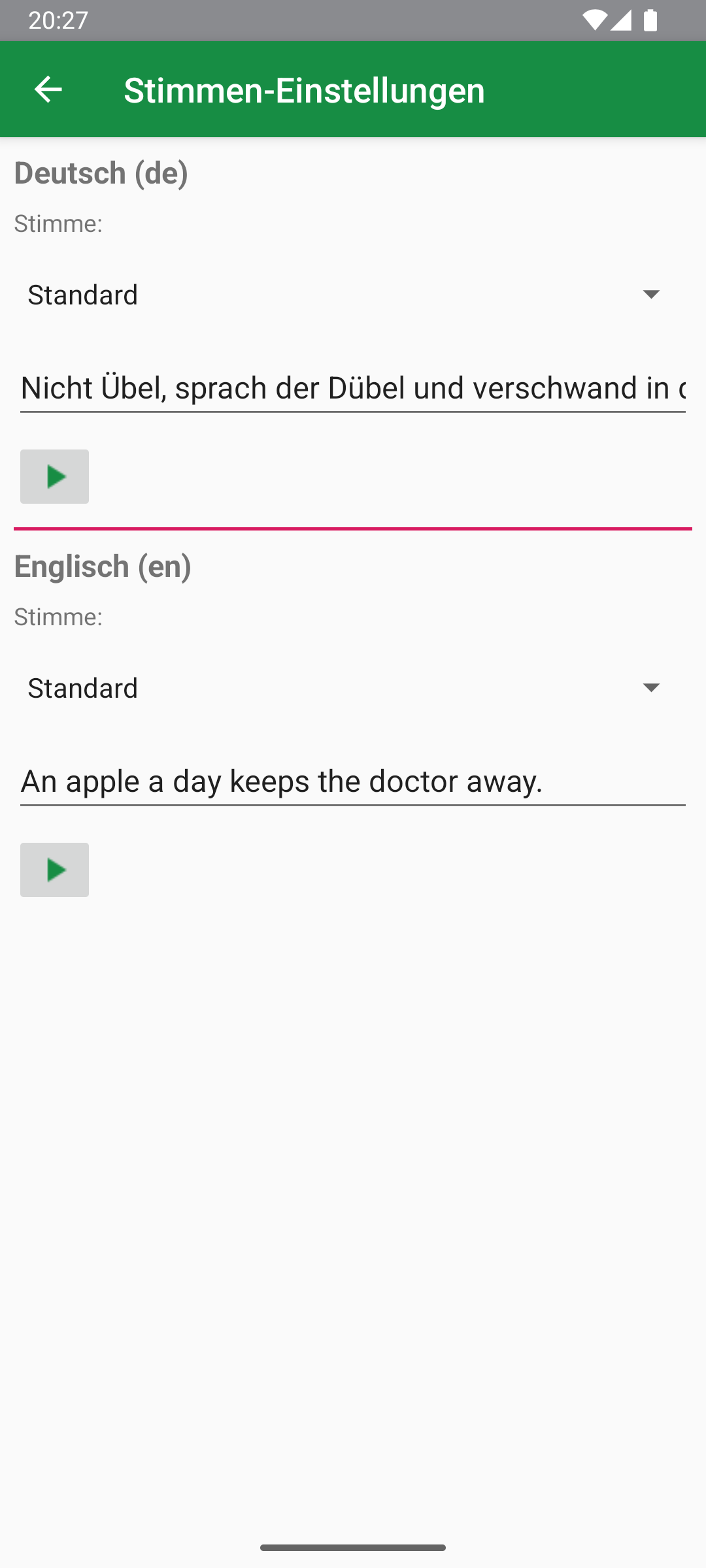Image resolution: width=706 pixels, height=1568 pixels.
Task: Play the English voice sample
Action: (54, 870)
